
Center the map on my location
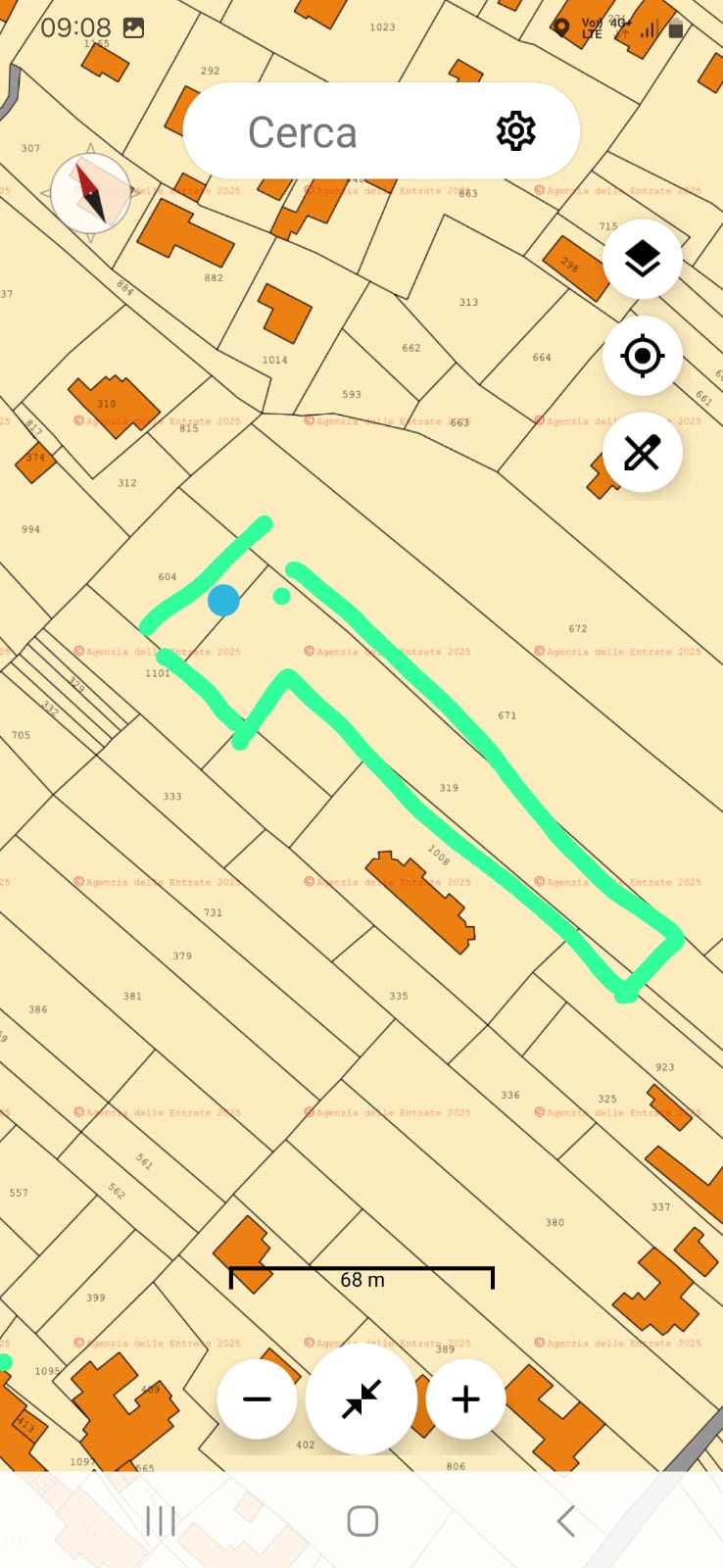[643, 356]
